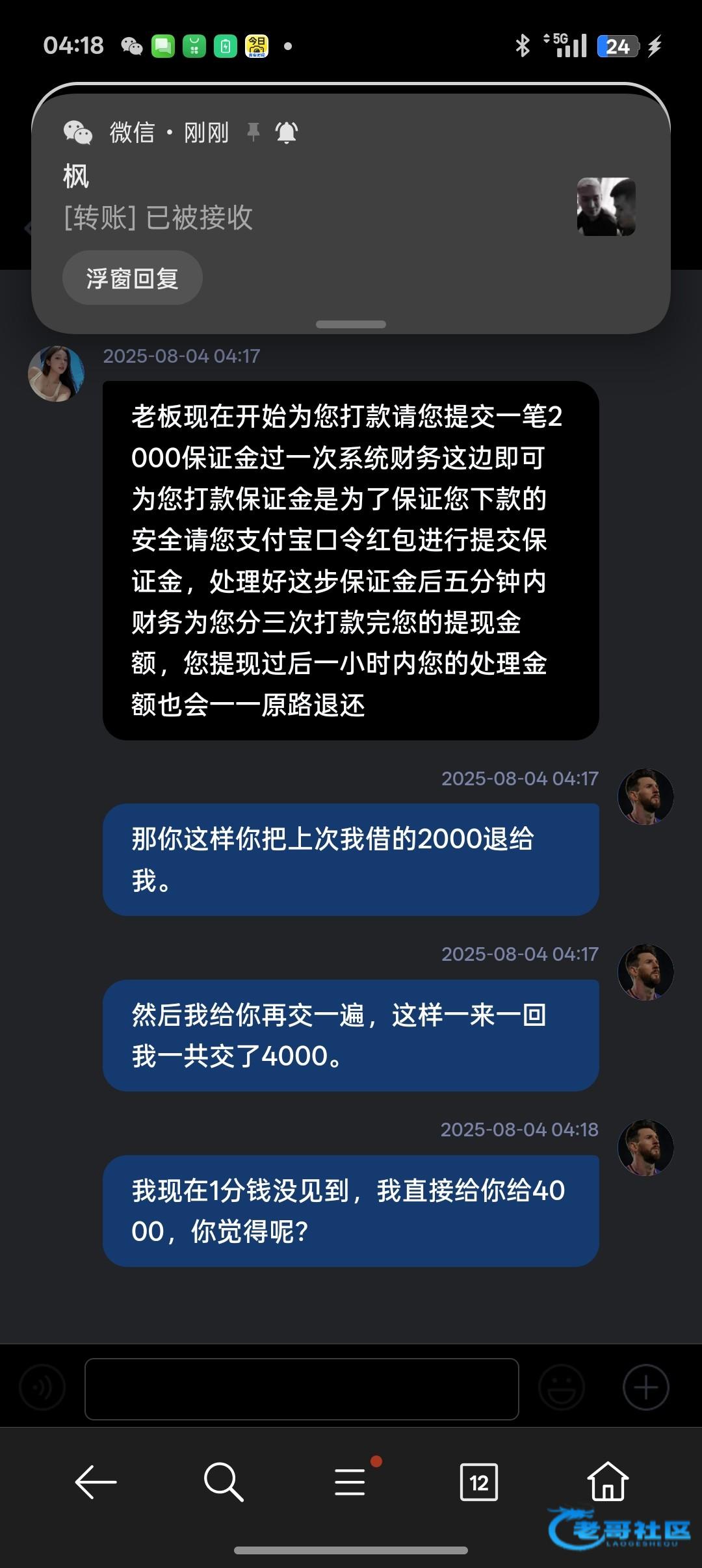The height and width of the screenshot is (1568, 702).
Task: Tap the customer service agent's avatar
Action: 57,374
